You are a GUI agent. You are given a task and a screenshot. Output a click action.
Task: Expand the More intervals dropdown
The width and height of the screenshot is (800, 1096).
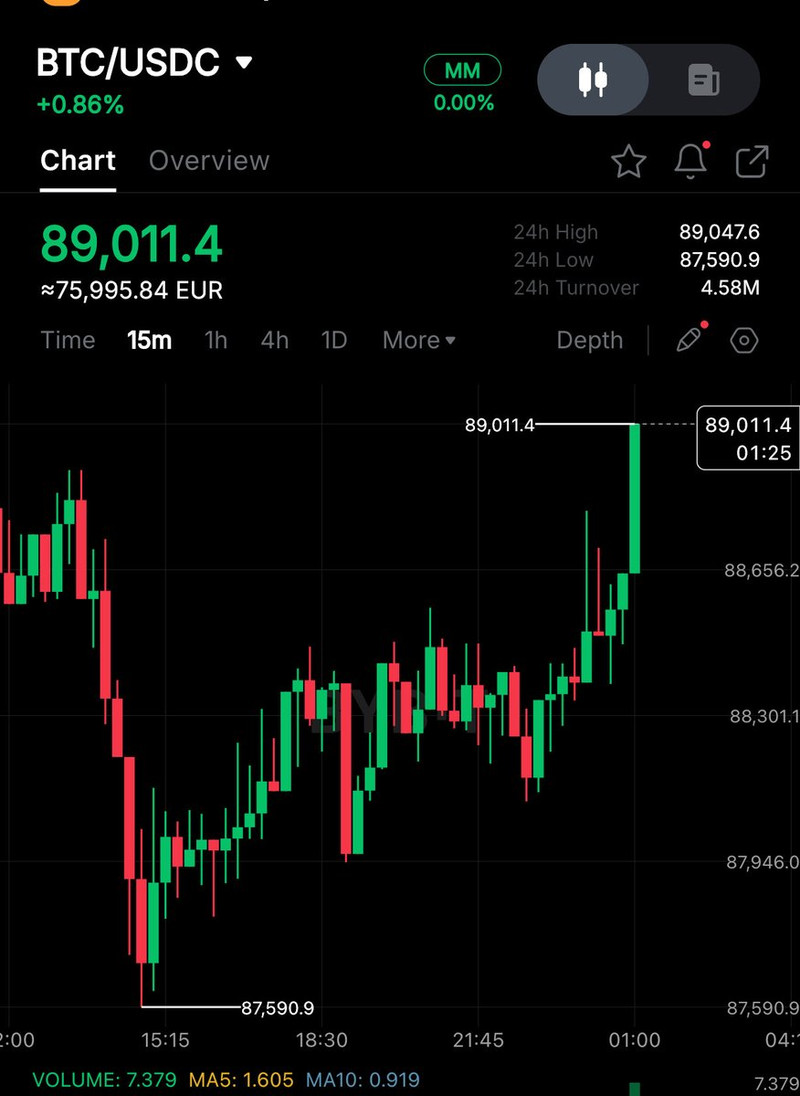point(419,340)
